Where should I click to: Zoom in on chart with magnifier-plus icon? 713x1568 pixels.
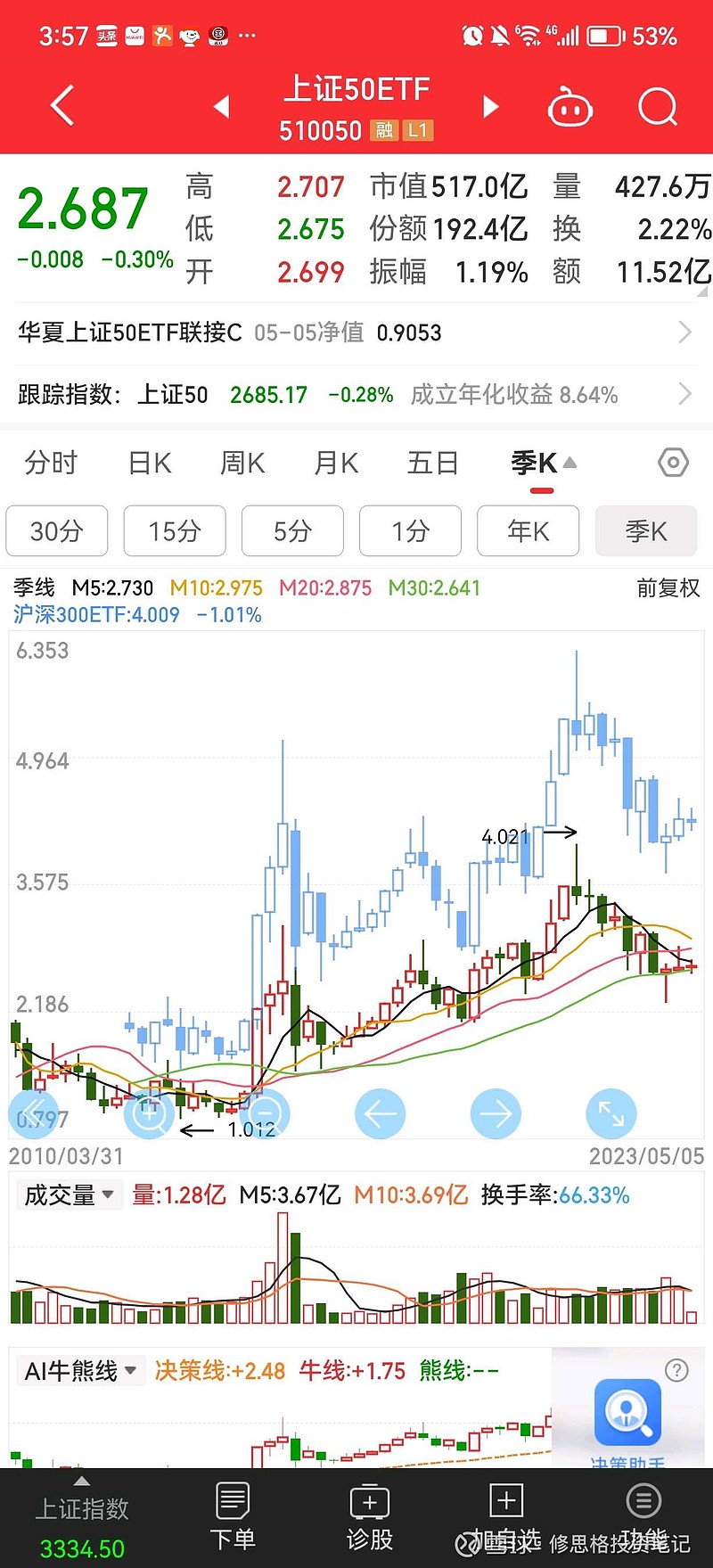point(149,1113)
